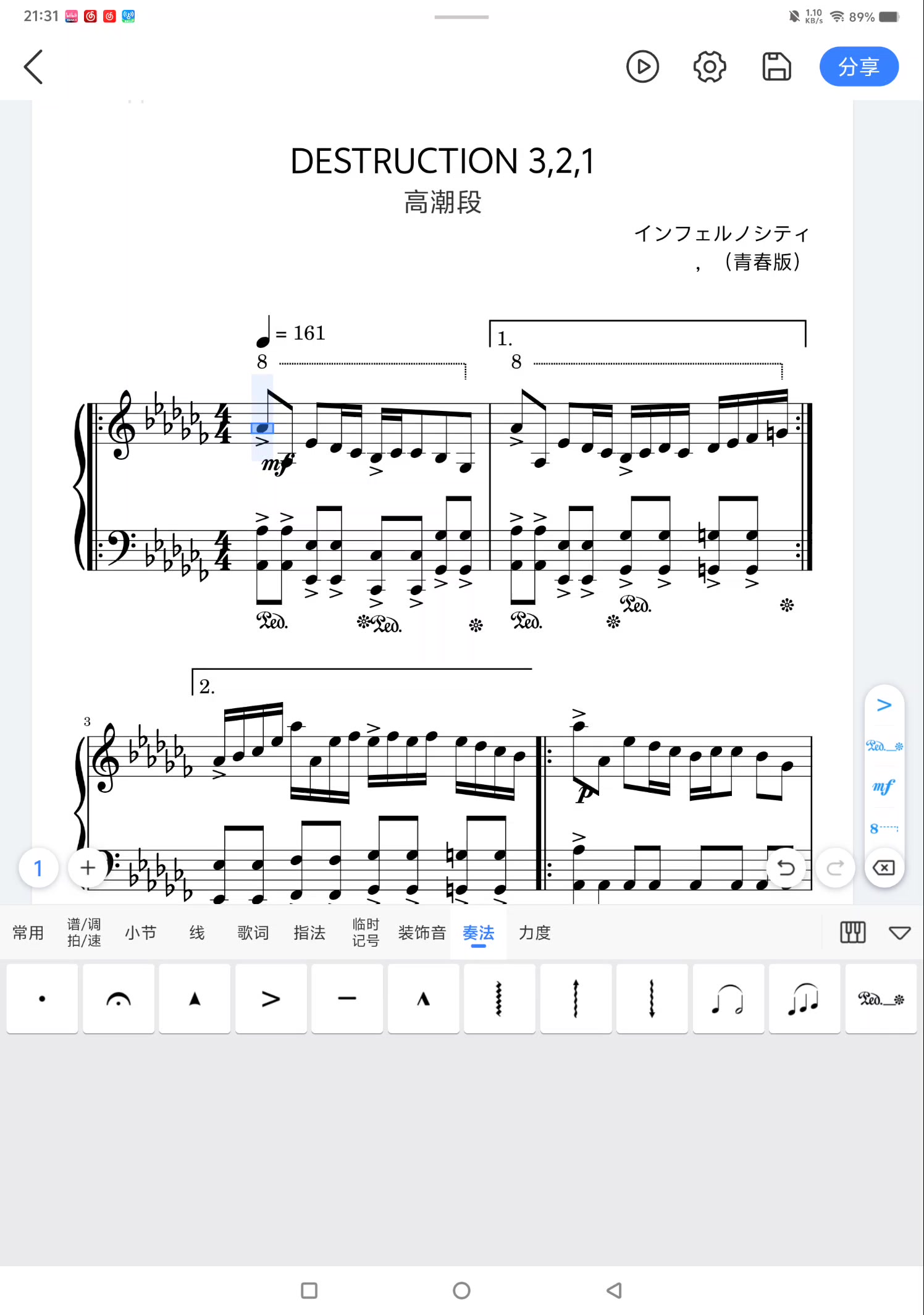Insert the pedal marking from the palette
Image resolution: width=924 pixels, height=1315 pixels.
881,999
